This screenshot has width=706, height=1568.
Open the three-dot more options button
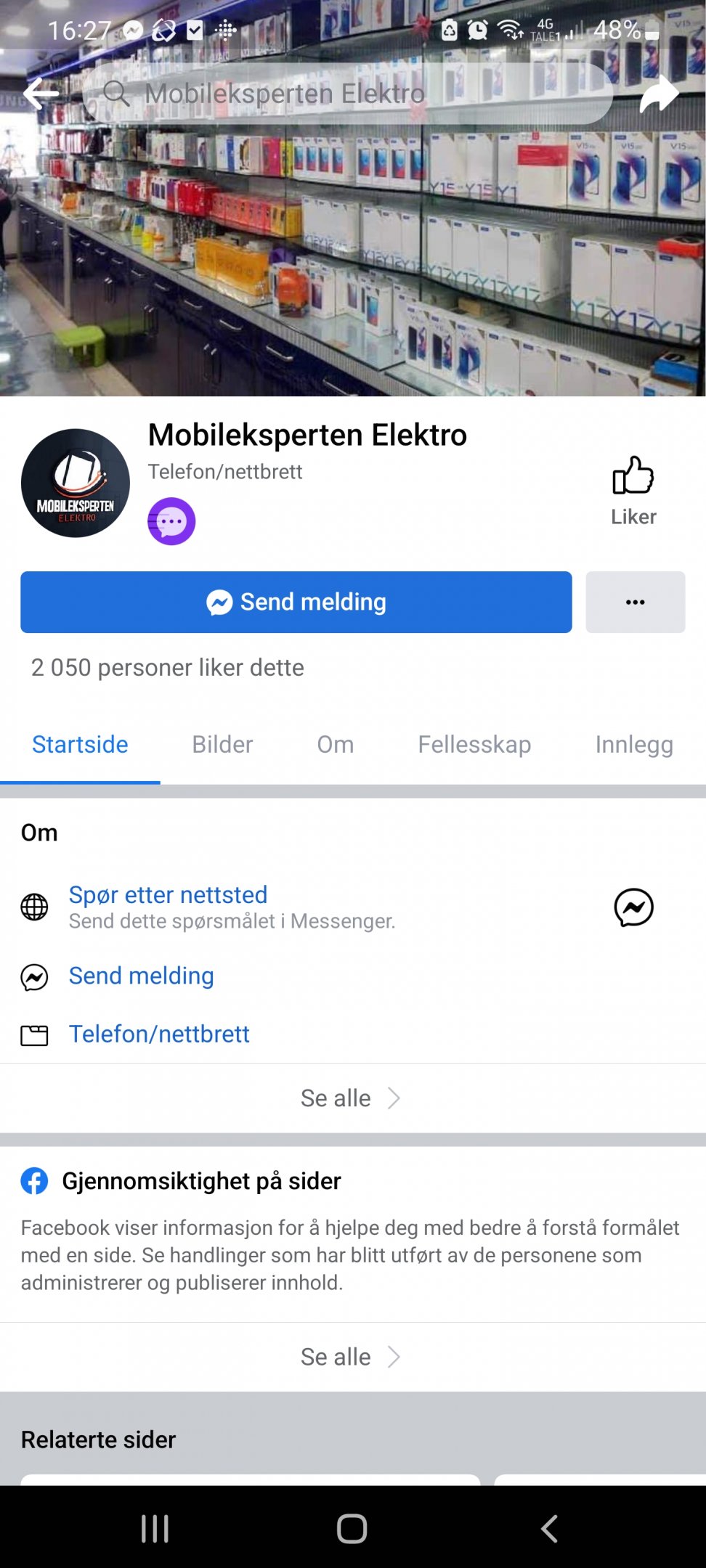tap(636, 602)
